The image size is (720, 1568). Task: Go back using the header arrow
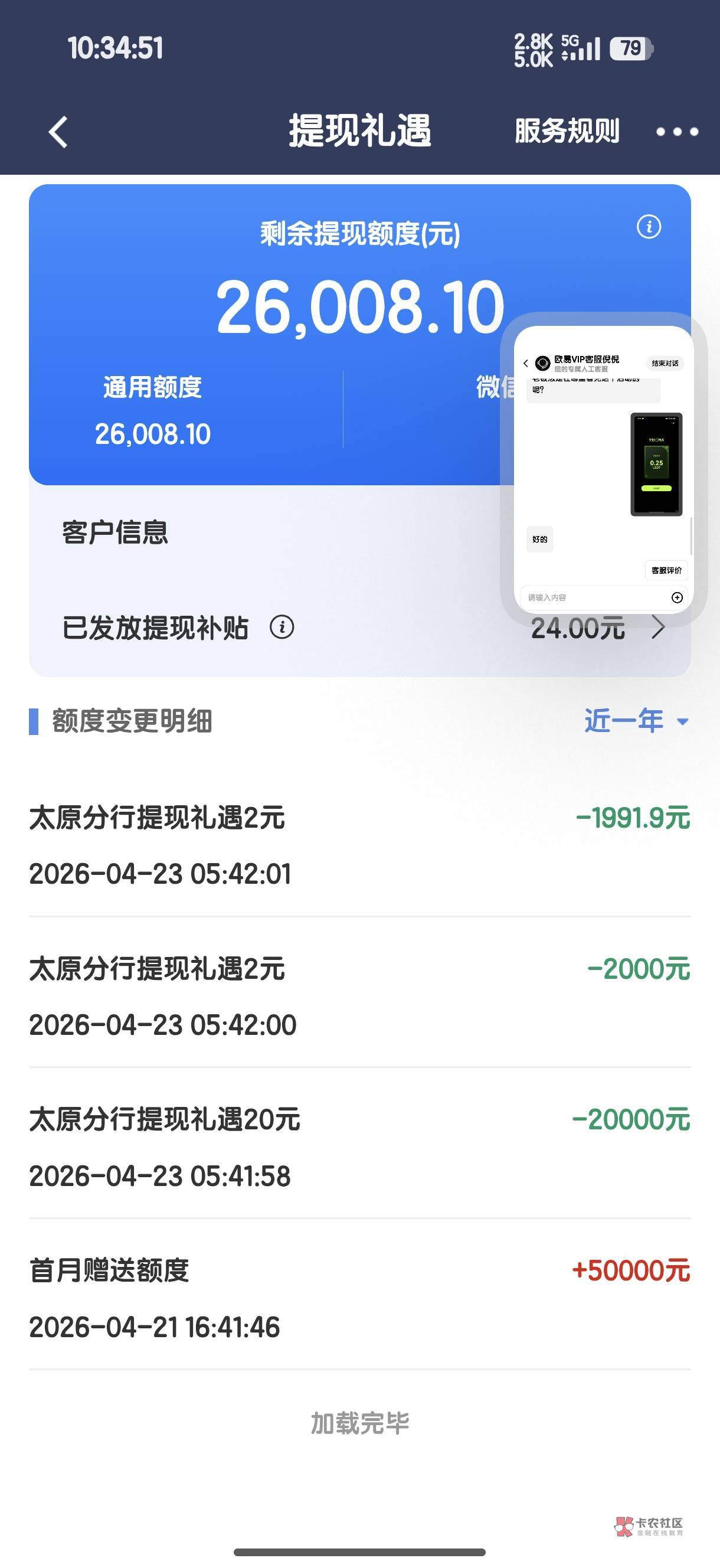point(58,132)
